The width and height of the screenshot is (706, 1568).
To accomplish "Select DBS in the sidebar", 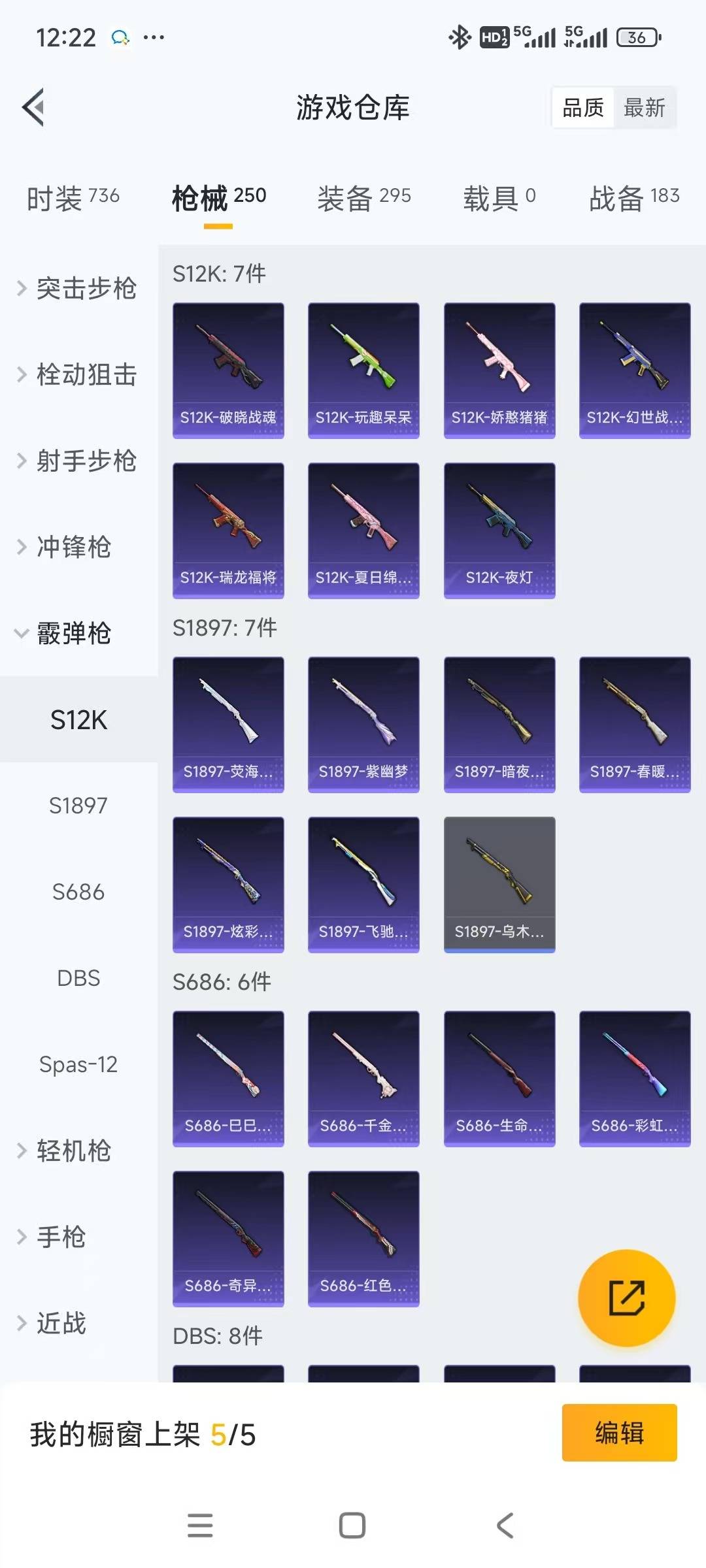I will tap(78, 978).
